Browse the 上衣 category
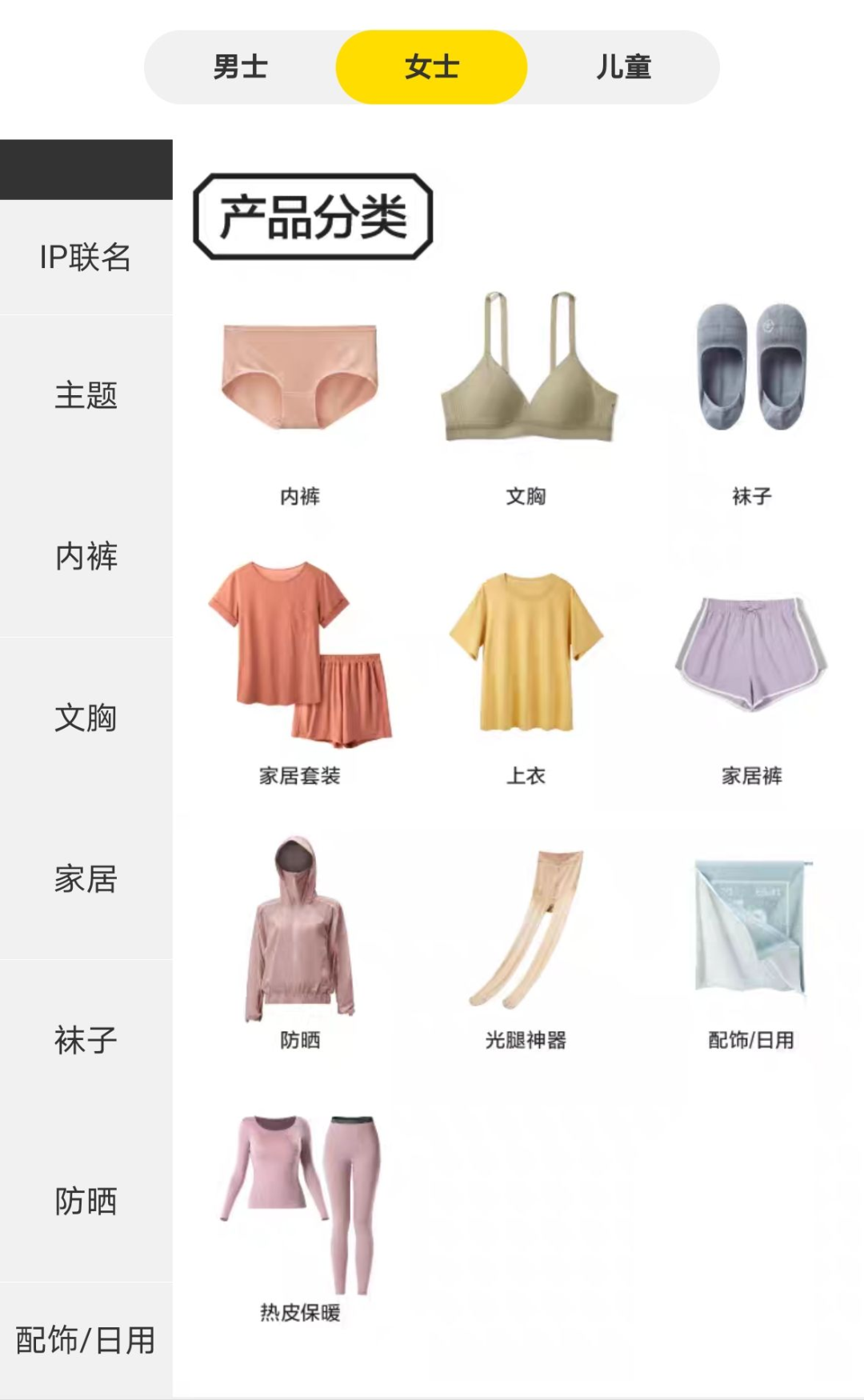 pos(526,672)
